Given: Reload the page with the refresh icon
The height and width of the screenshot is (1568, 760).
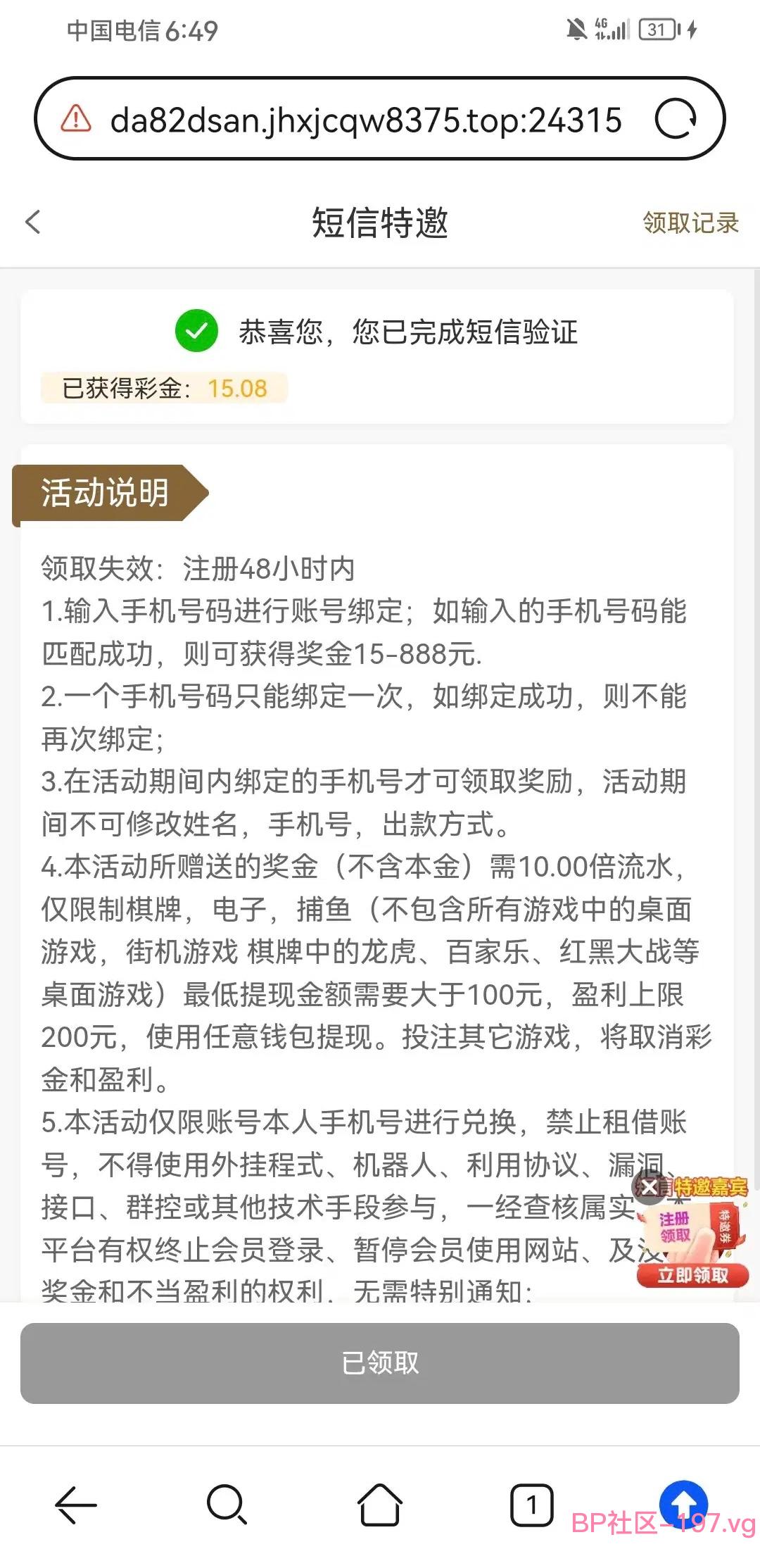Looking at the screenshot, I should point(676,118).
